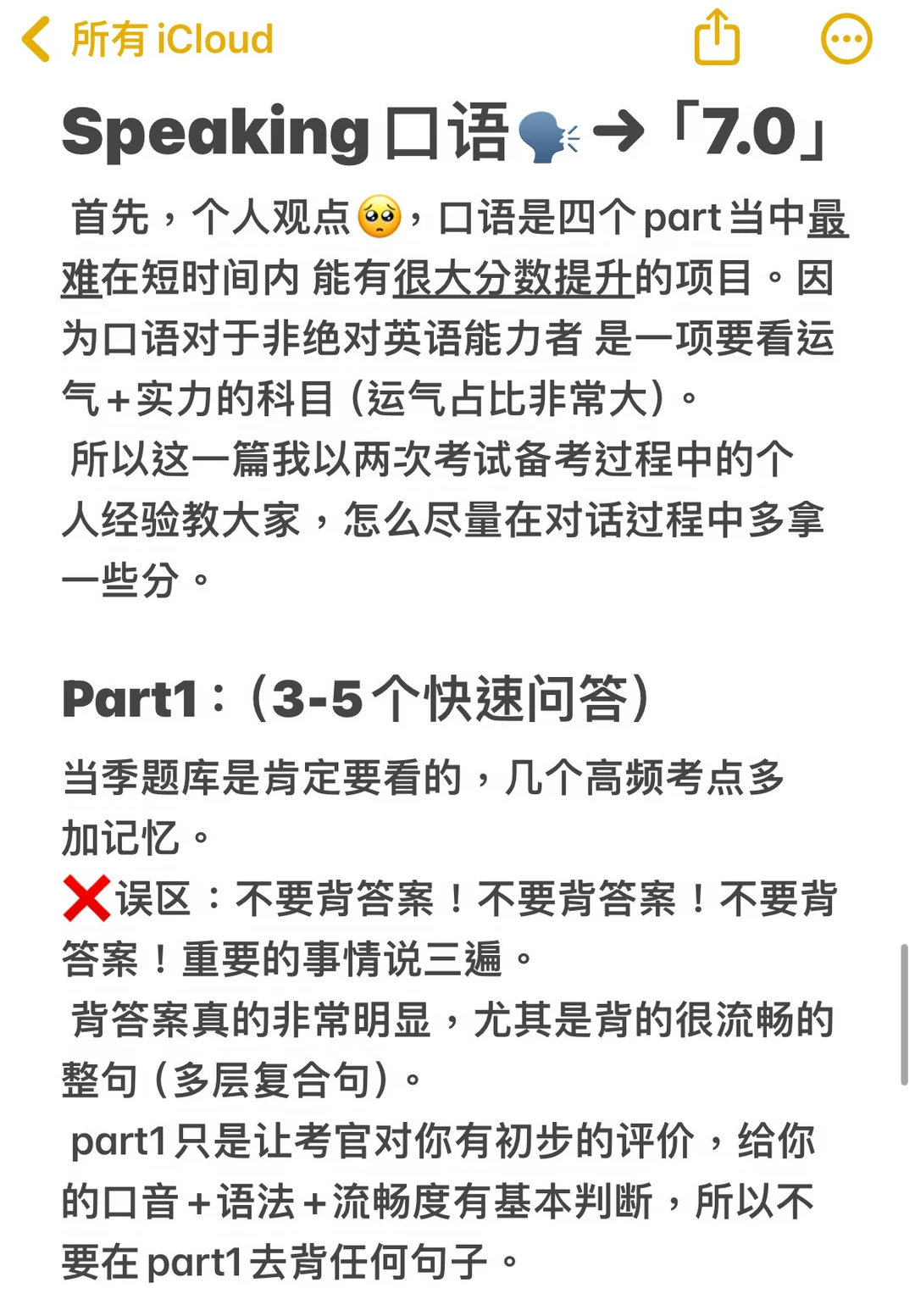Open the more options menu
Image resolution: width=915 pixels, height=1316 pixels.
tap(846, 39)
